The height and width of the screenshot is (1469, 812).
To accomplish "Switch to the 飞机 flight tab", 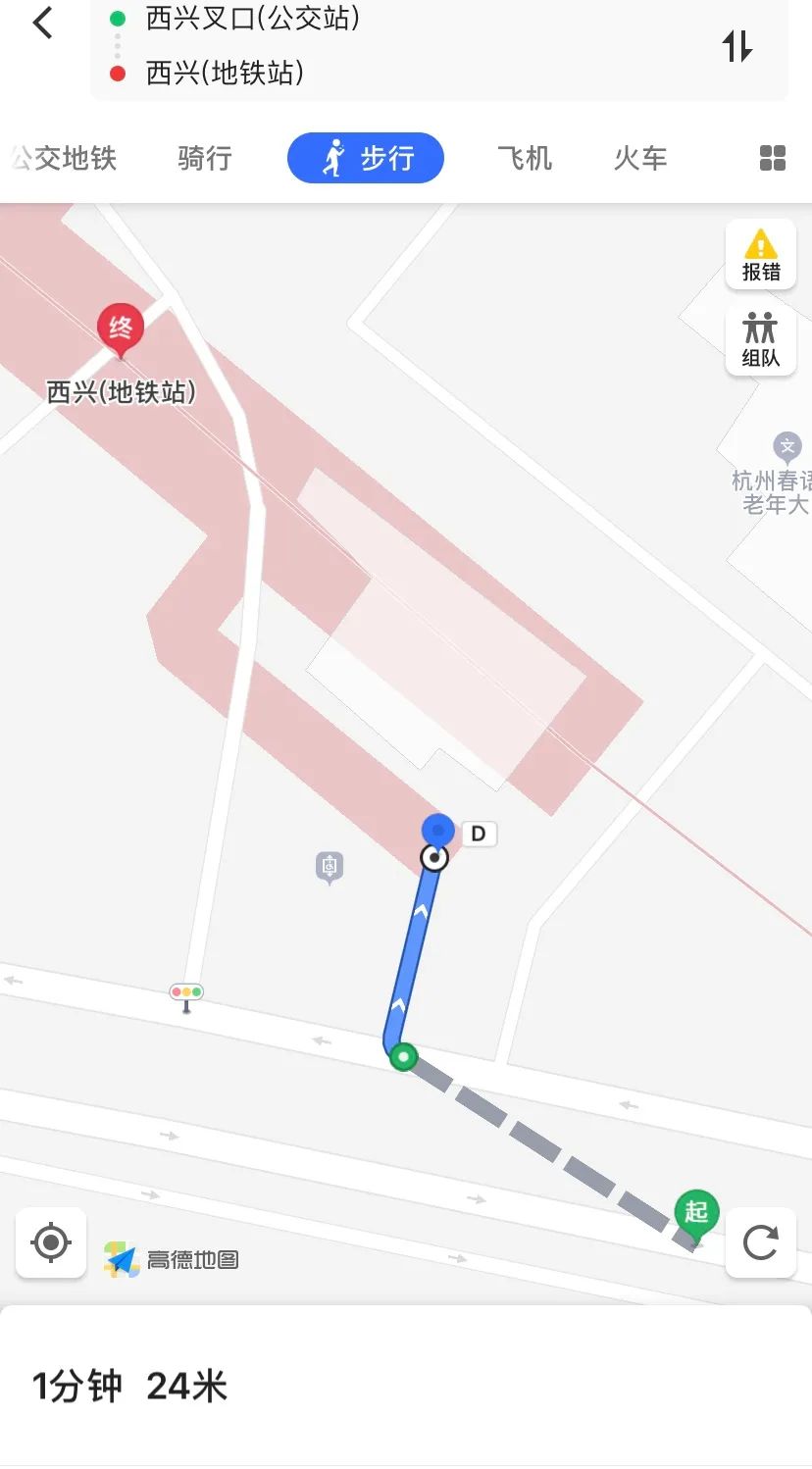I will pos(525,158).
